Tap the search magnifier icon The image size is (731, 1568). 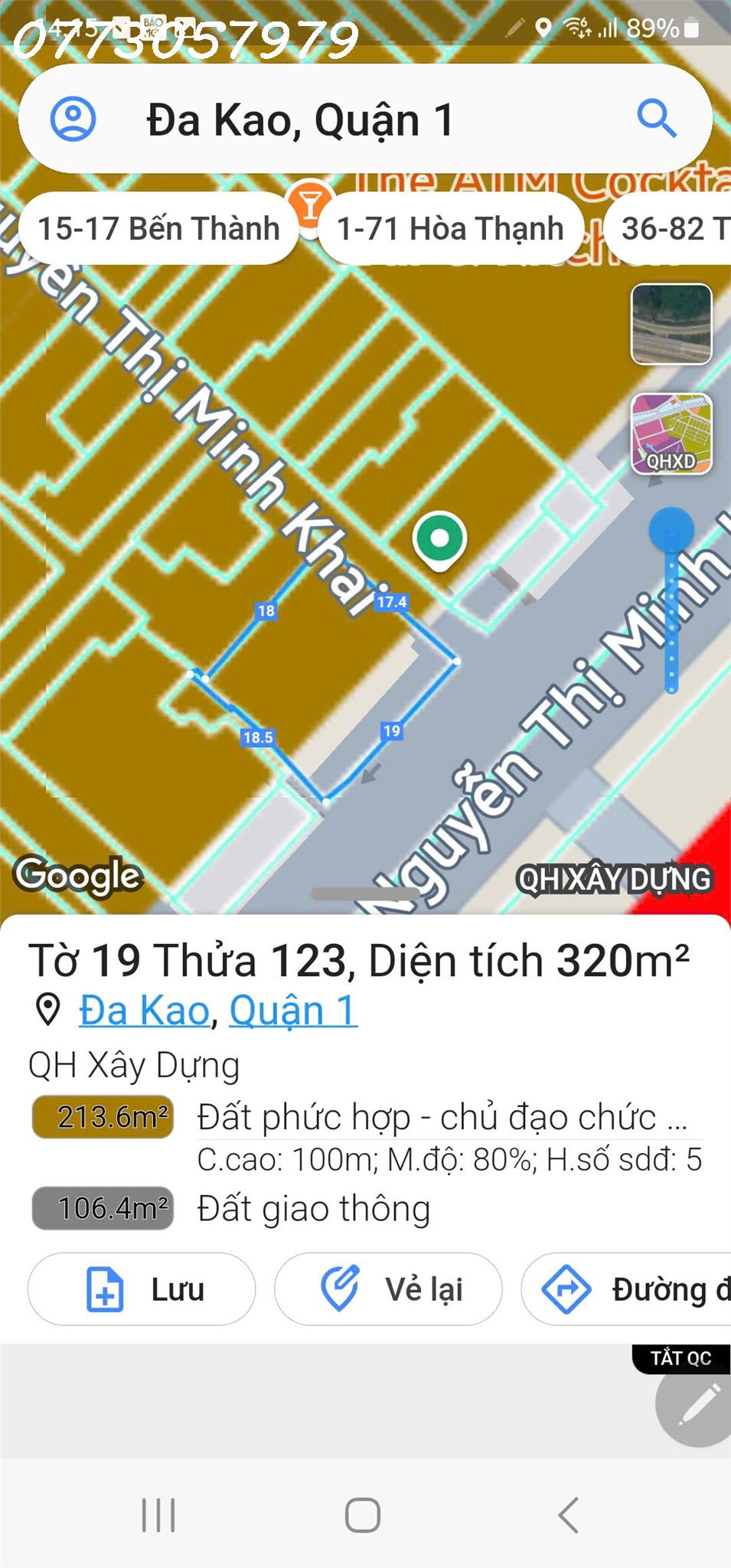(x=657, y=119)
